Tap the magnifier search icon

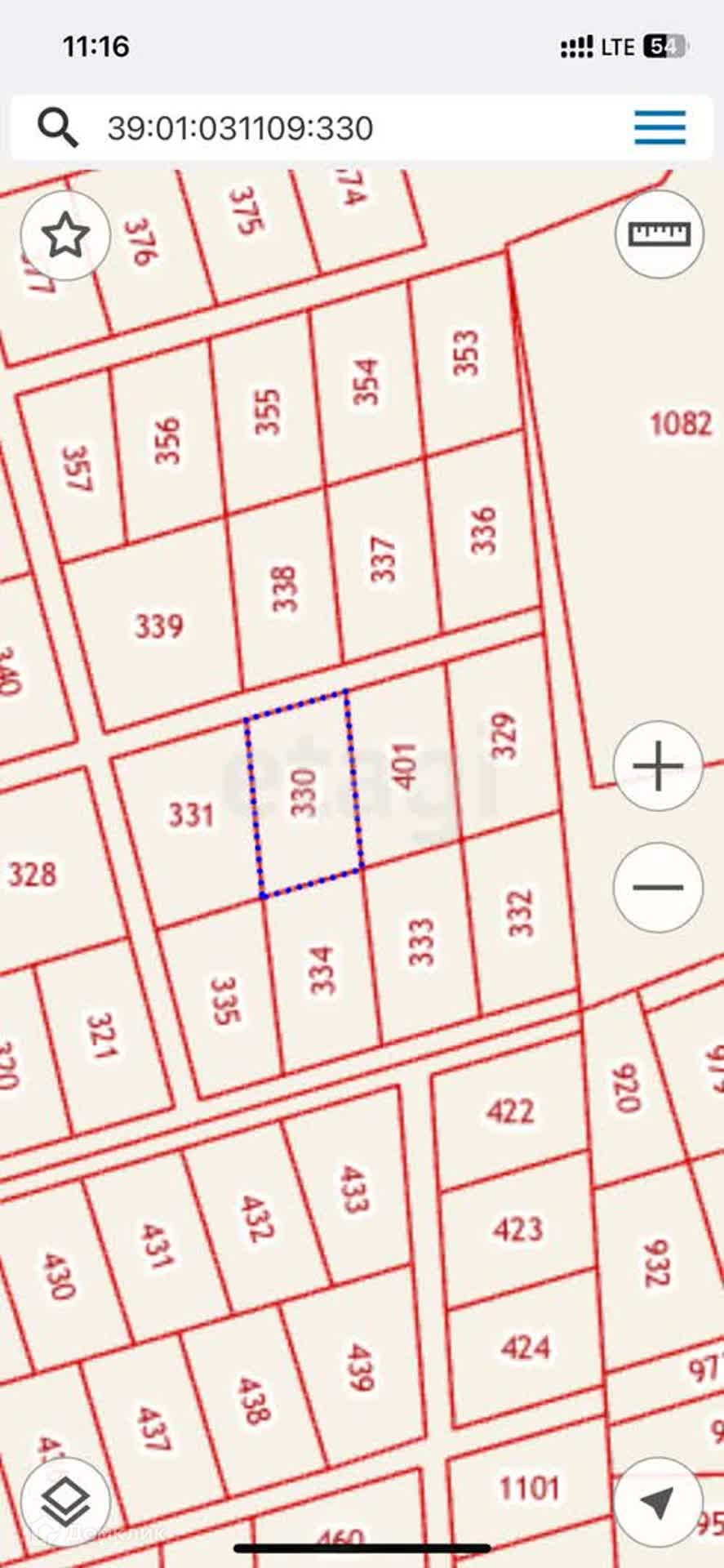click(58, 128)
